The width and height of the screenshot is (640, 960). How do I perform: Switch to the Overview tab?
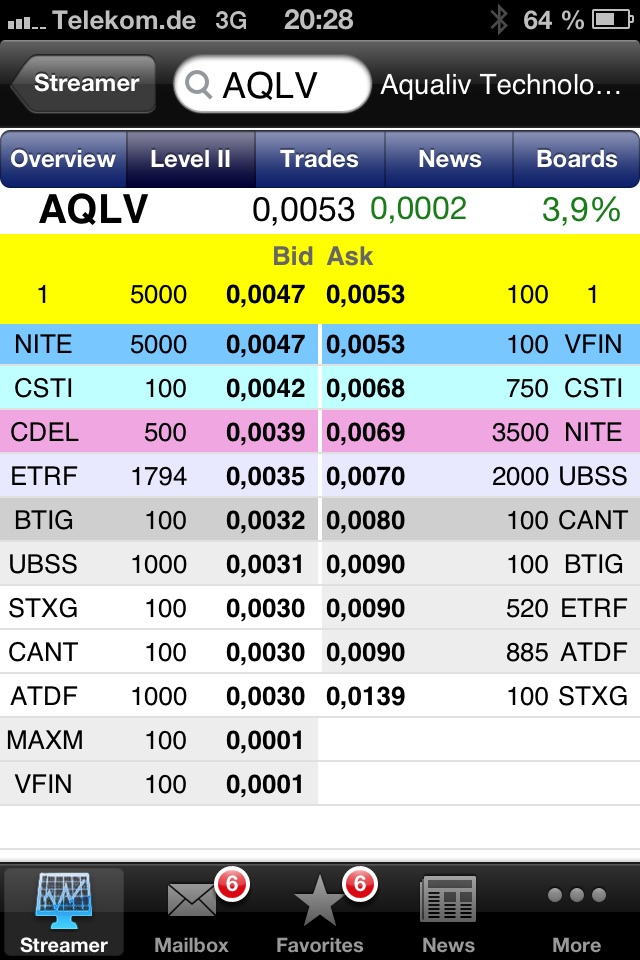click(x=64, y=159)
